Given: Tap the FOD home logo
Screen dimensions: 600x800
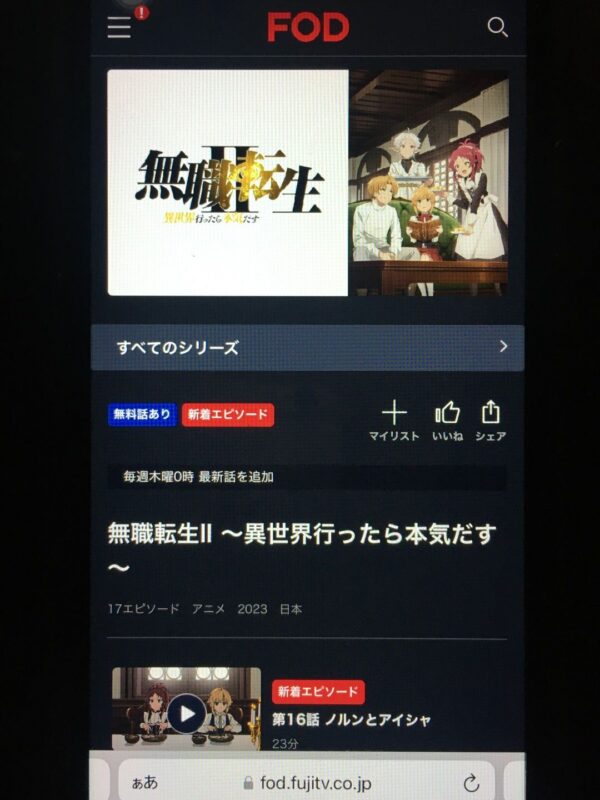Looking at the screenshot, I should (308, 28).
